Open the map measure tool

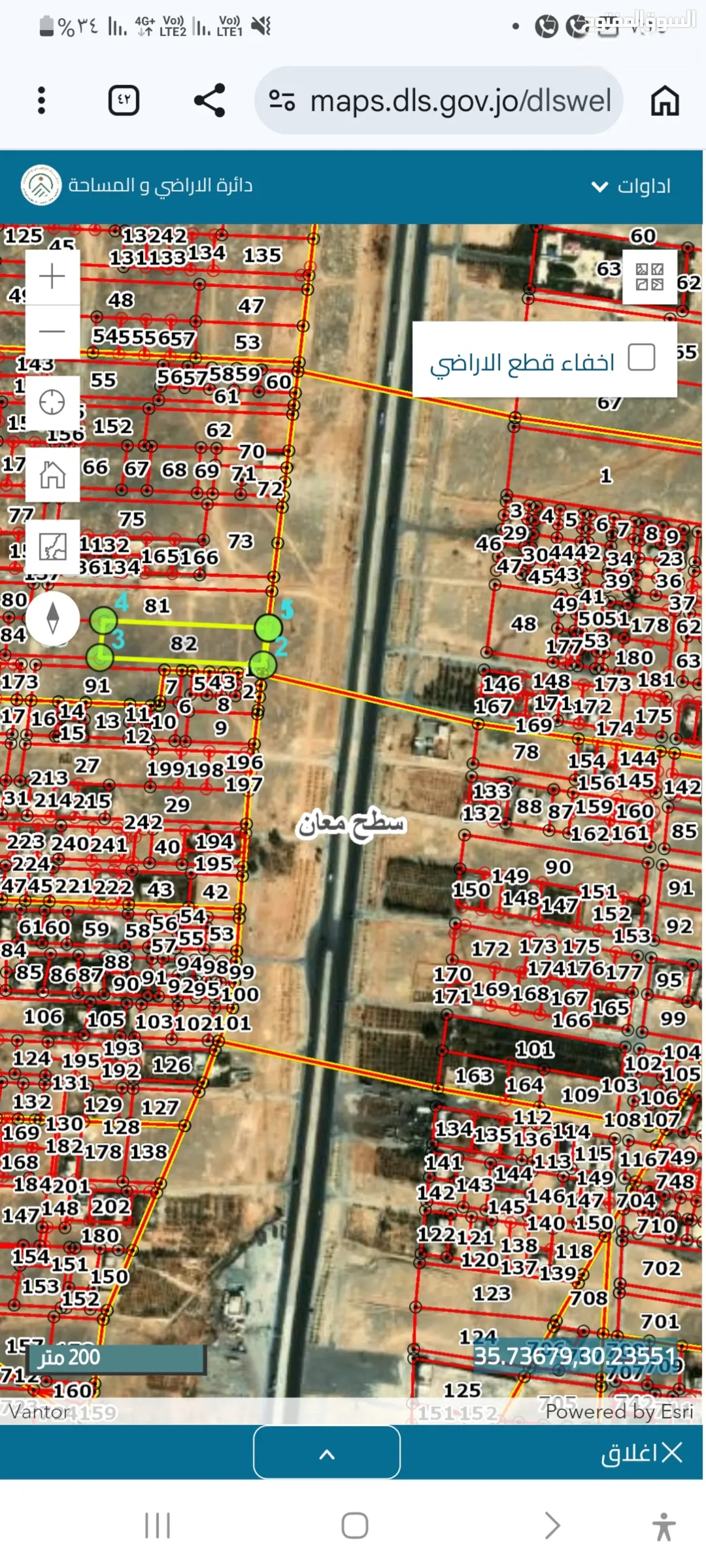pyautogui.click(x=52, y=547)
